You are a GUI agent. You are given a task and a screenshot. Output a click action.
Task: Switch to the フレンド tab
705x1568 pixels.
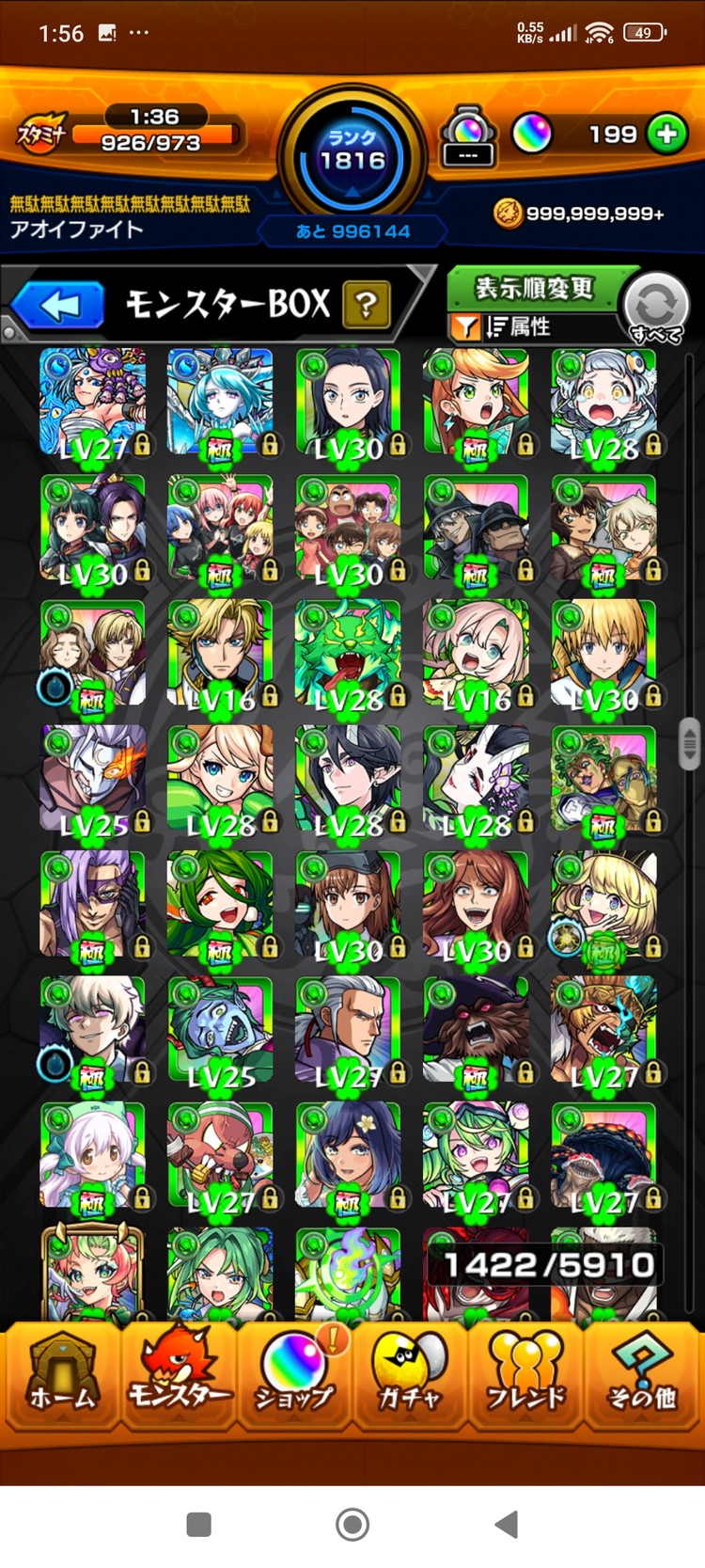(x=525, y=1374)
